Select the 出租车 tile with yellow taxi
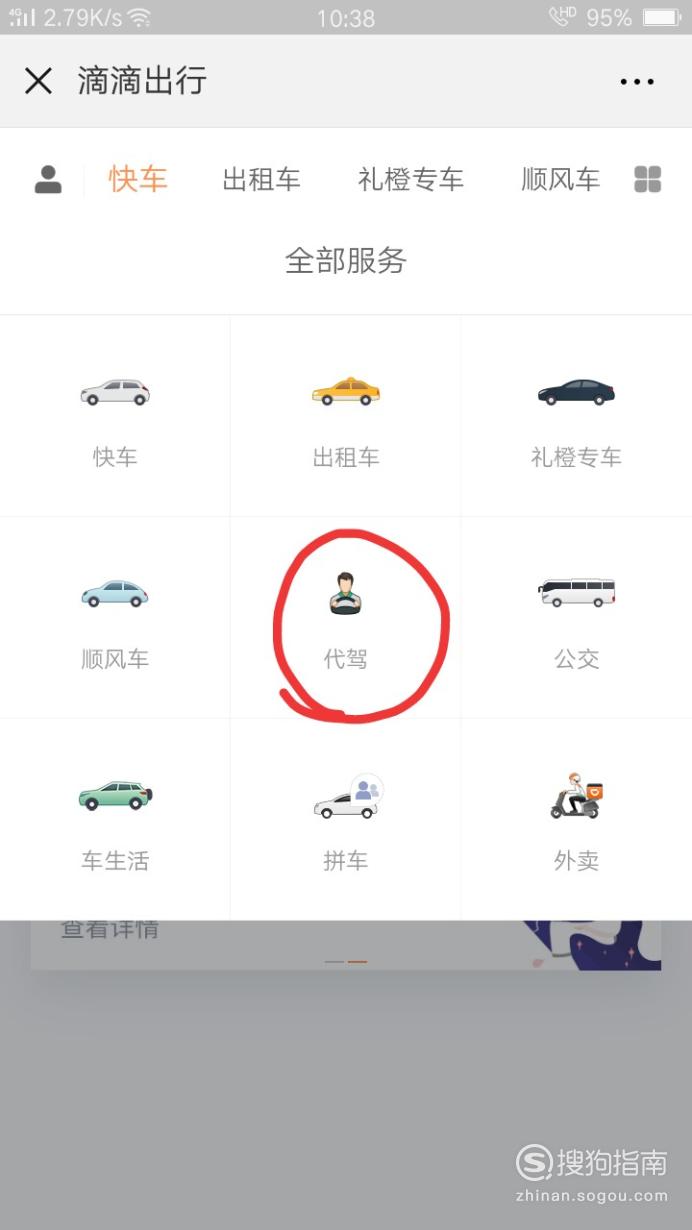Screen dimensions: 692x1230 (x=346, y=416)
